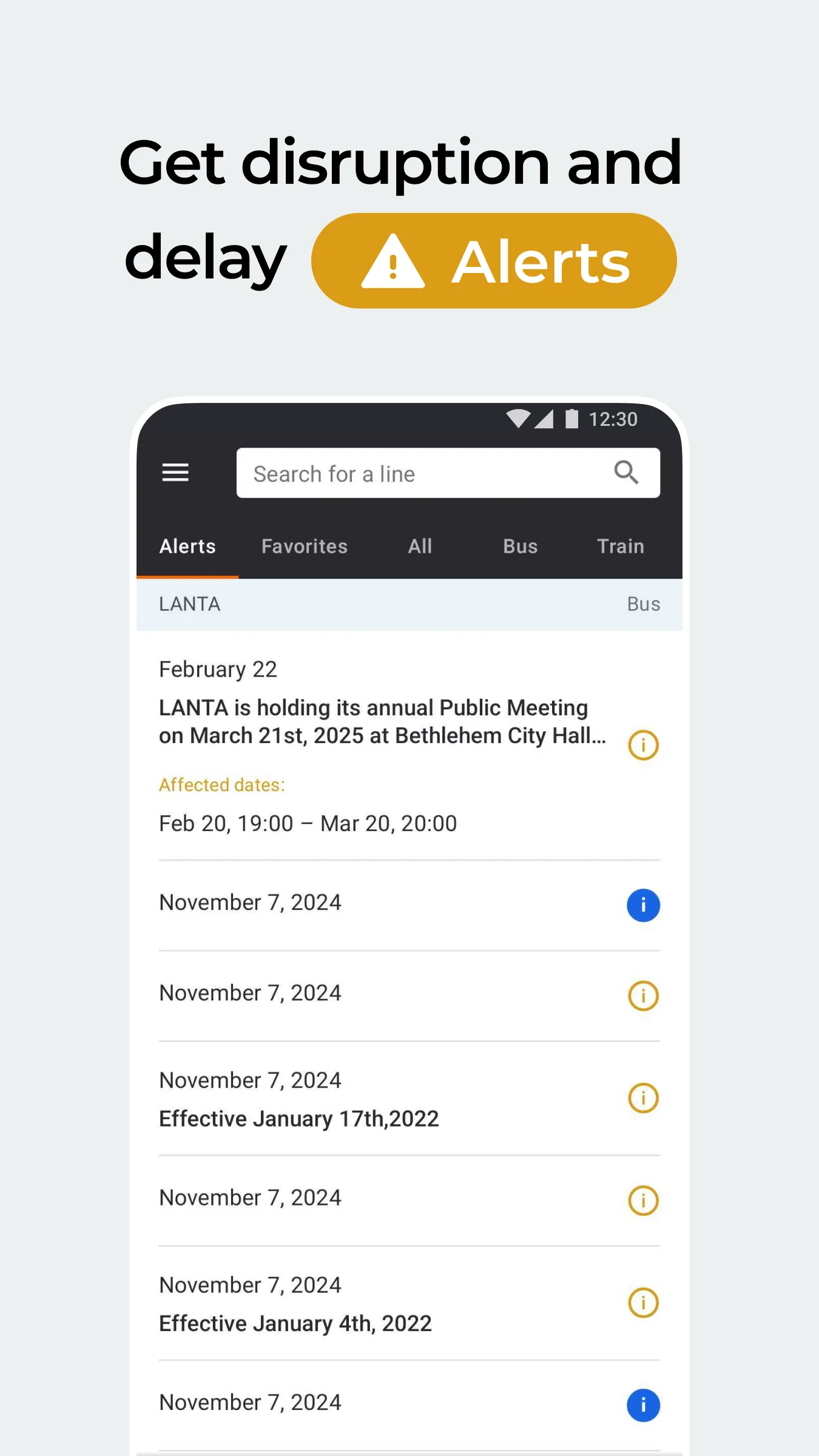Click the Search for a line field
819x1456 pixels.
(x=425, y=473)
